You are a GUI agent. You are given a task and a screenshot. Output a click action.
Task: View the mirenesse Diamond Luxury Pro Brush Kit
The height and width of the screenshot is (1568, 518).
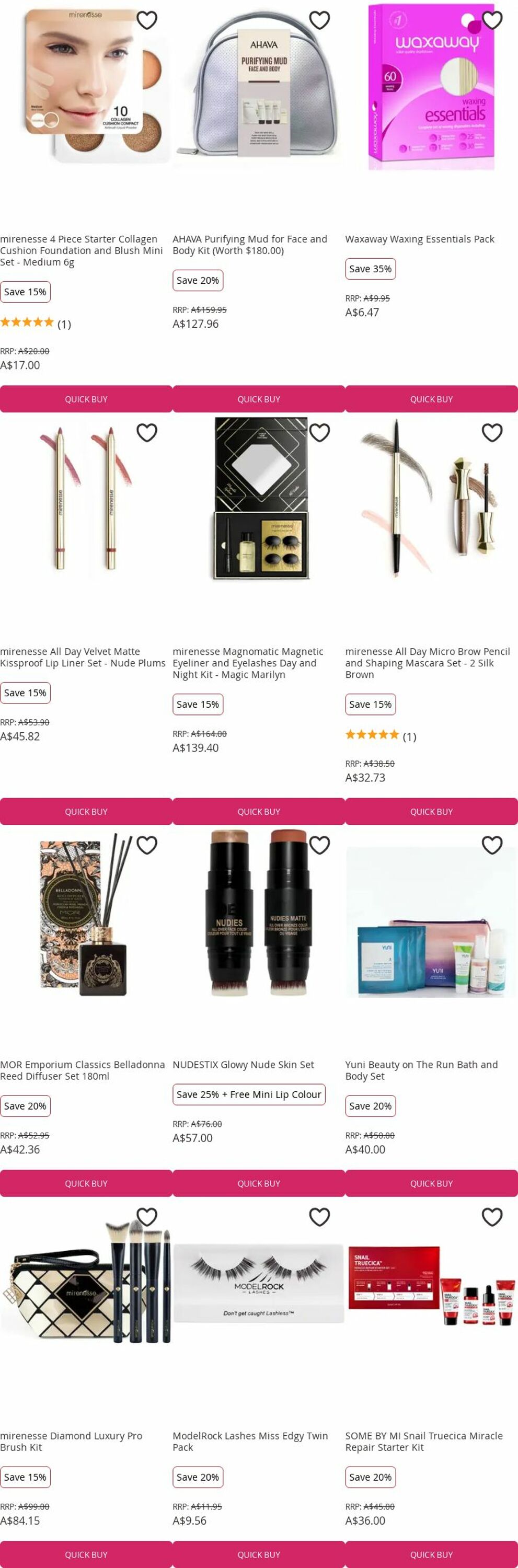[71, 1442]
